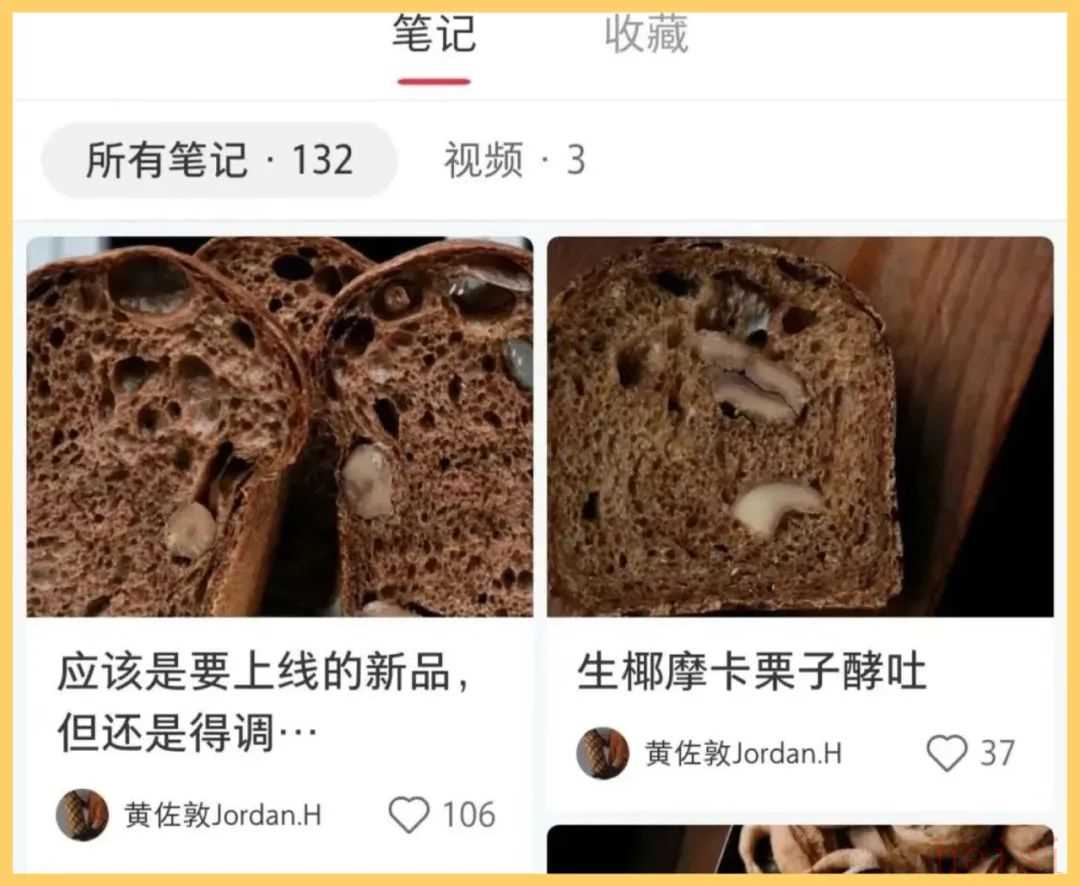
Task: Filter notes by 视频 · 3
Action: 514,160
